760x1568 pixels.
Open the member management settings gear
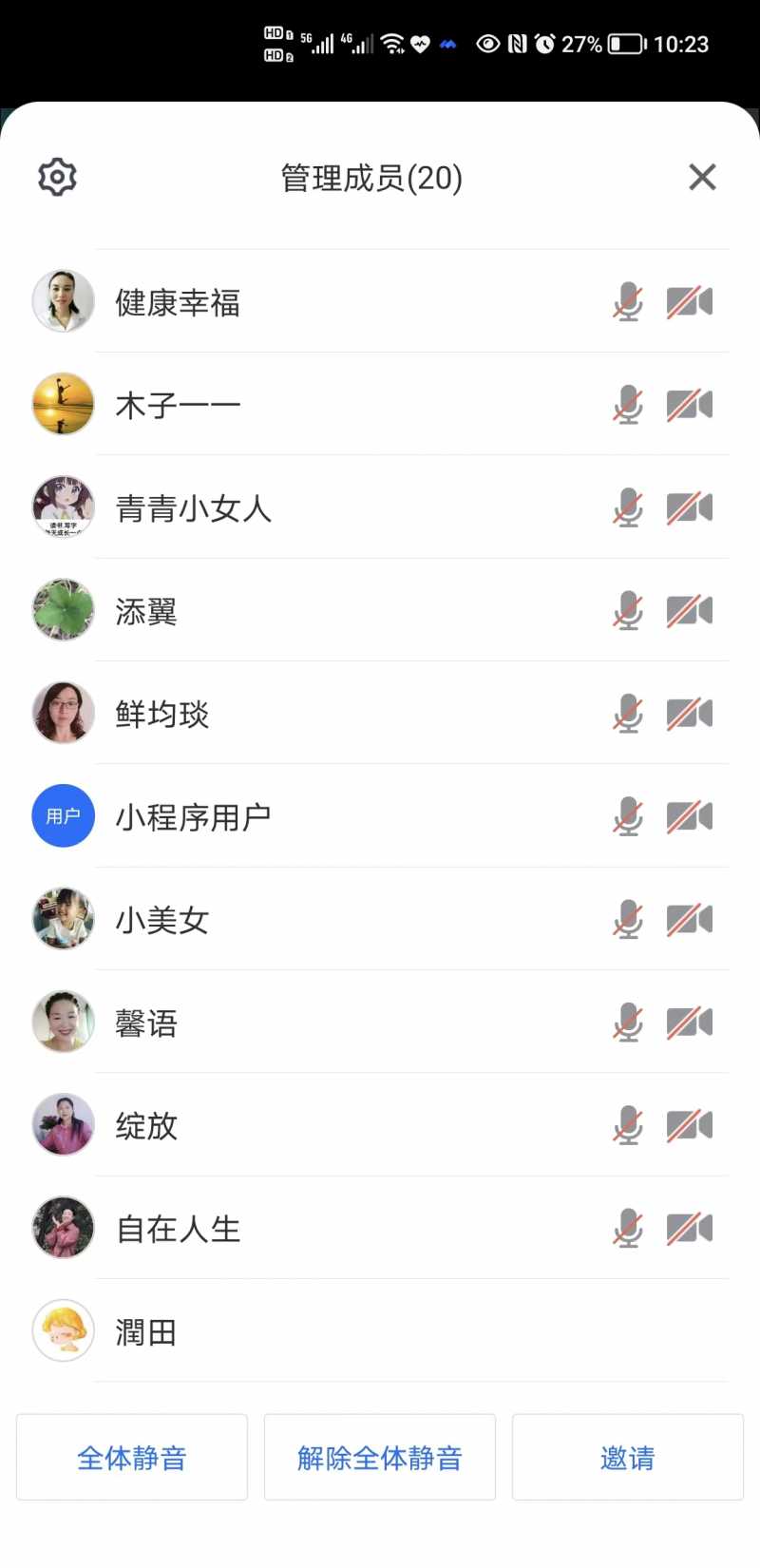click(57, 178)
